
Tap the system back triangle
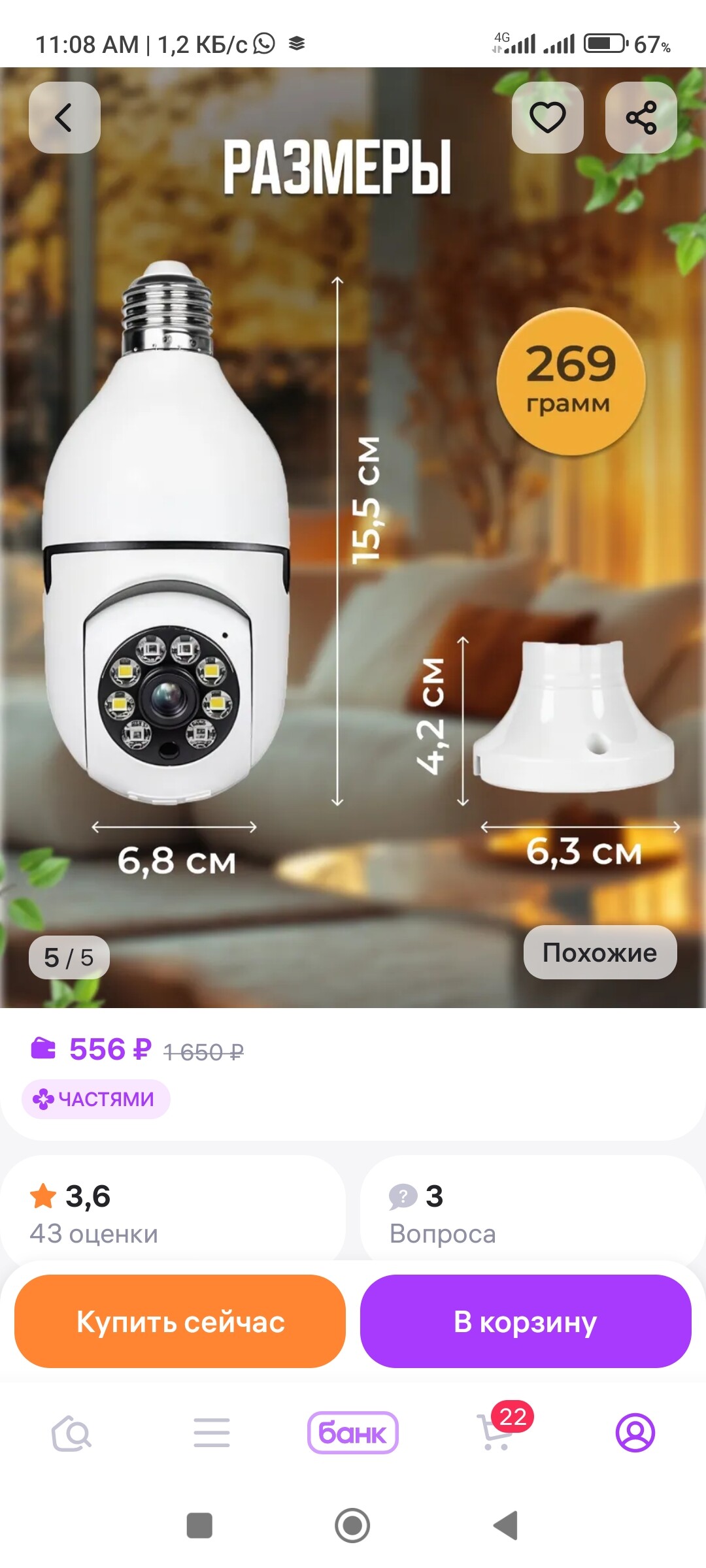[505, 1526]
